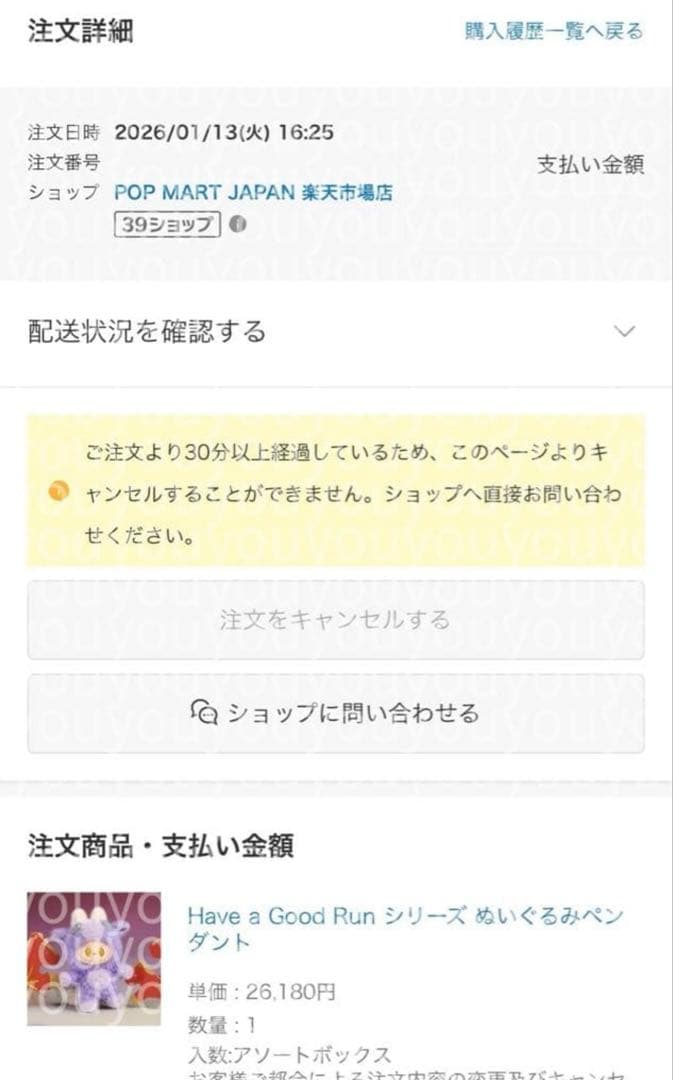Contact the shop via ショップに問い合わせる
The width and height of the screenshot is (673, 1080).
(335, 713)
